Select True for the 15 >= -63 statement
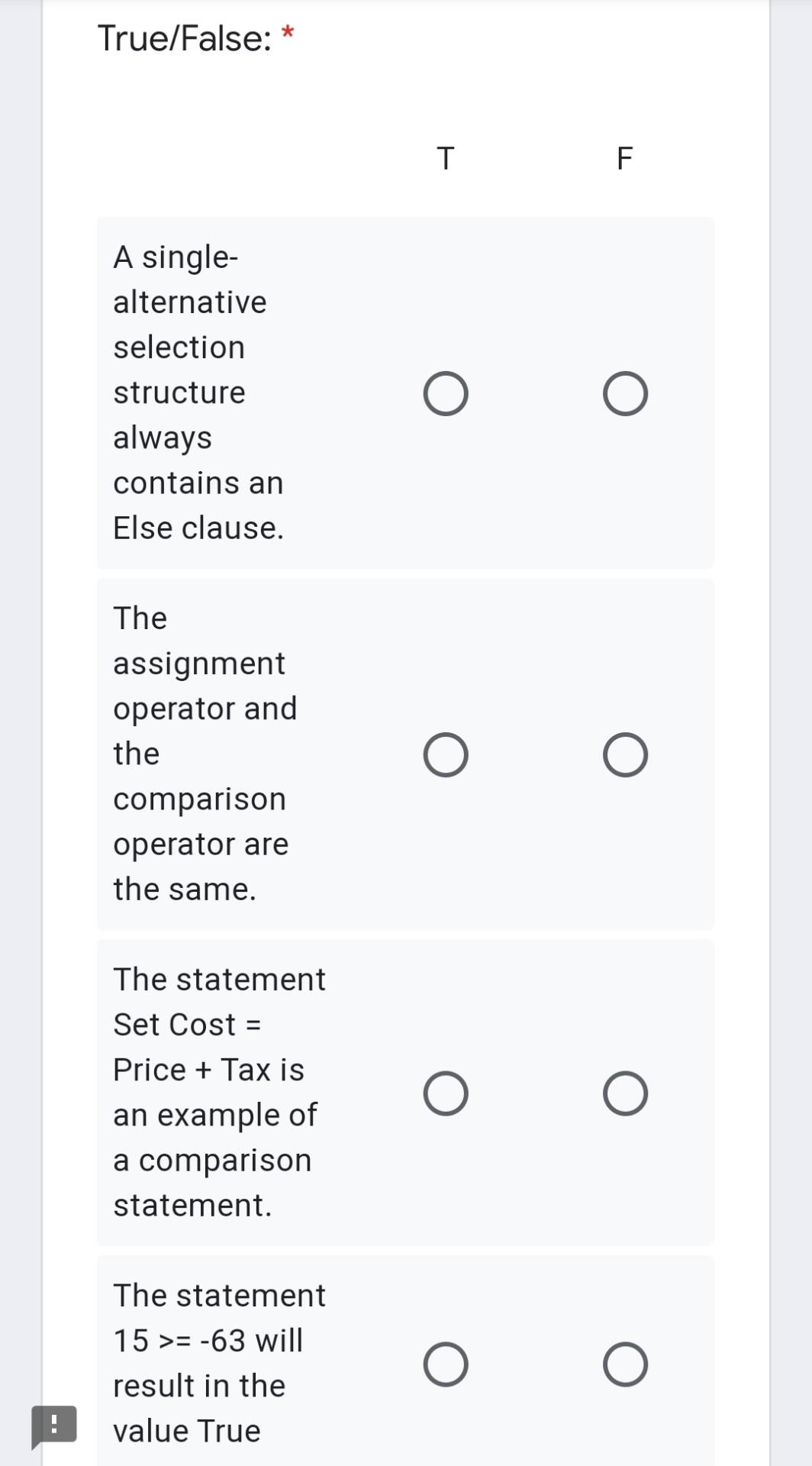Image resolution: width=812 pixels, height=1466 pixels. tap(446, 1364)
